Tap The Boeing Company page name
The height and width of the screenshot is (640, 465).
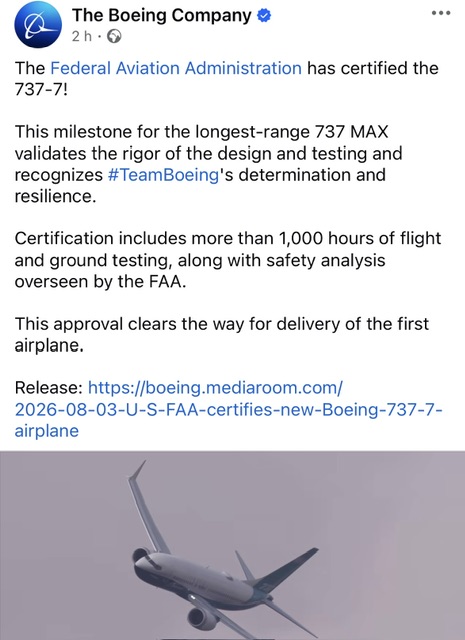[x=162, y=16]
